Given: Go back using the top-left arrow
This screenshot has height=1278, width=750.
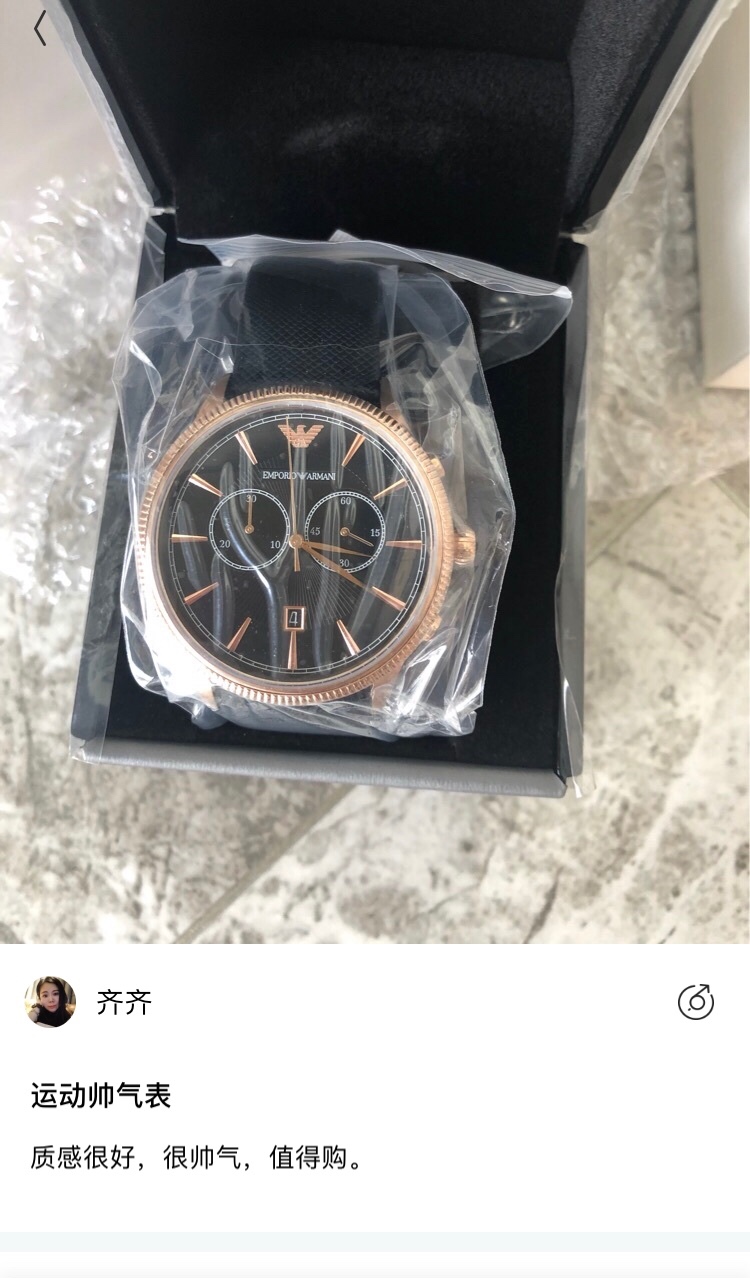Looking at the screenshot, I should [40, 28].
